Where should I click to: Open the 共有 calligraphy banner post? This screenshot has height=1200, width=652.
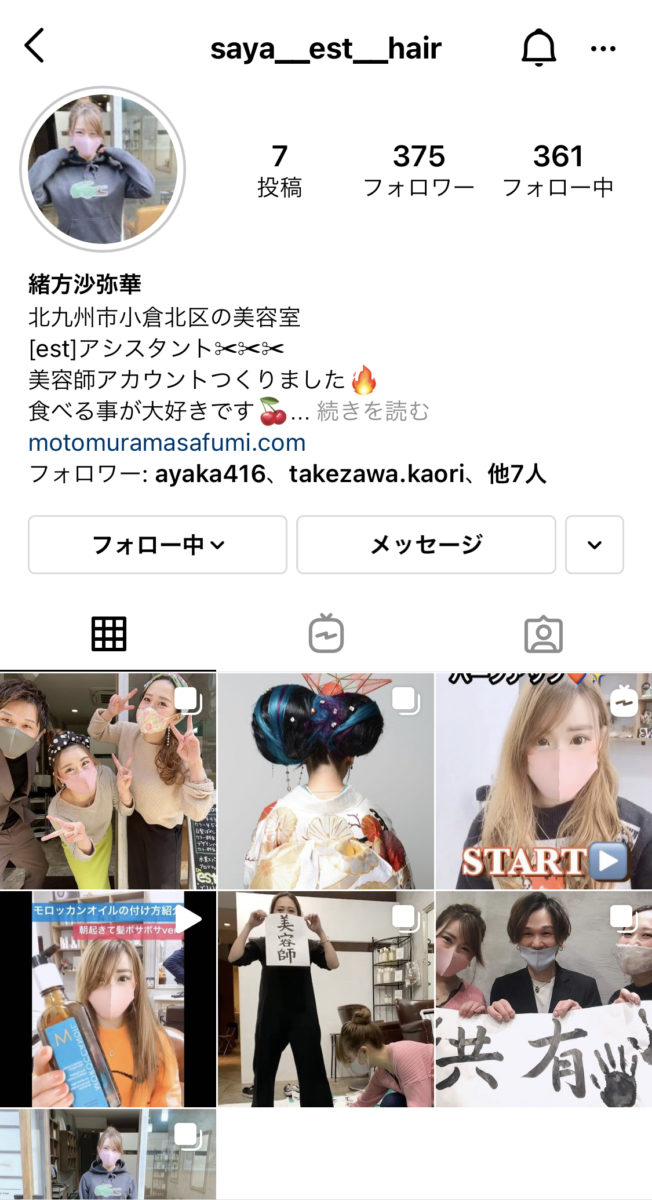click(x=544, y=999)
